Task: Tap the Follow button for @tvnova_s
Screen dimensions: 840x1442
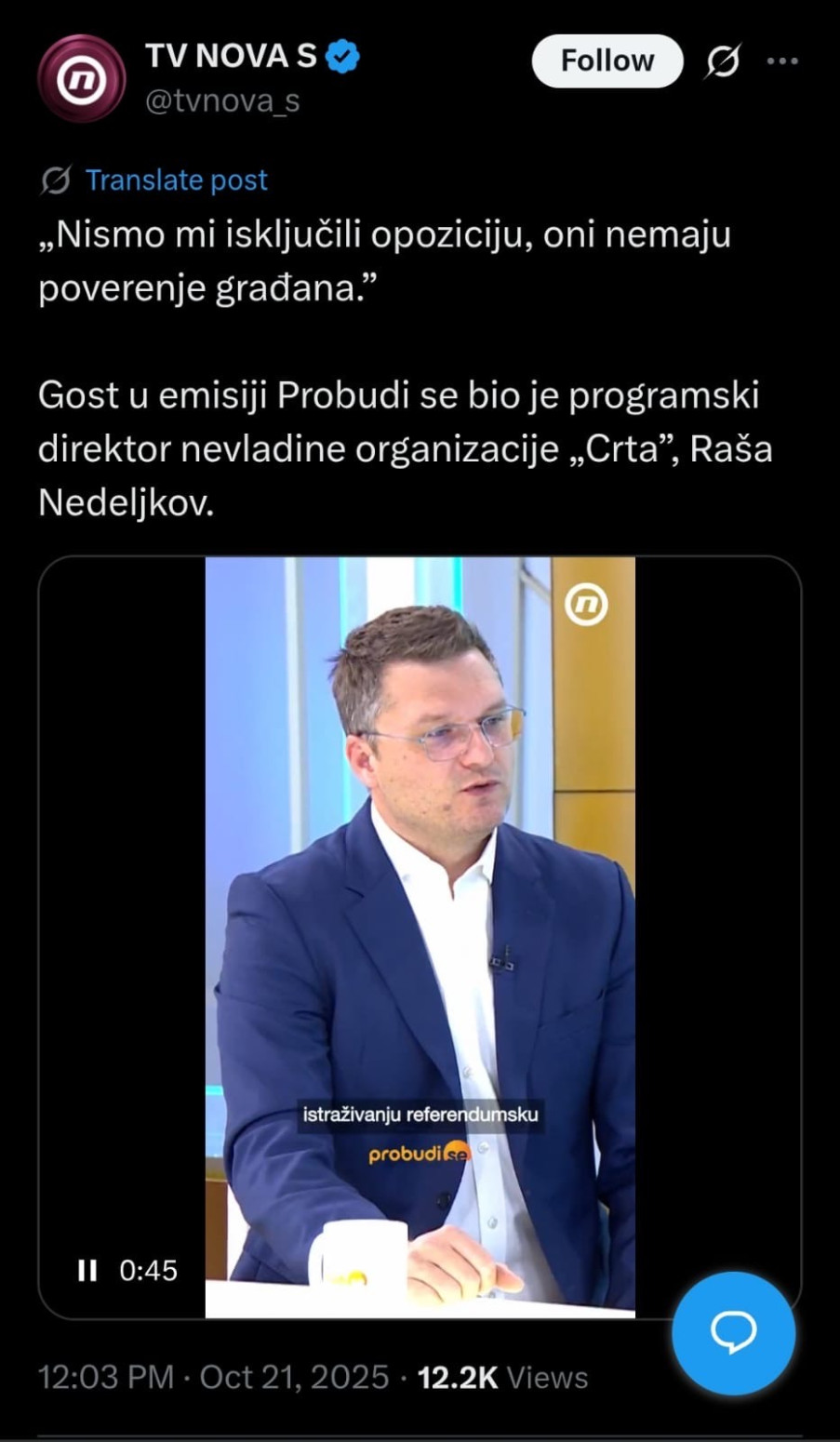Action: 607,60
